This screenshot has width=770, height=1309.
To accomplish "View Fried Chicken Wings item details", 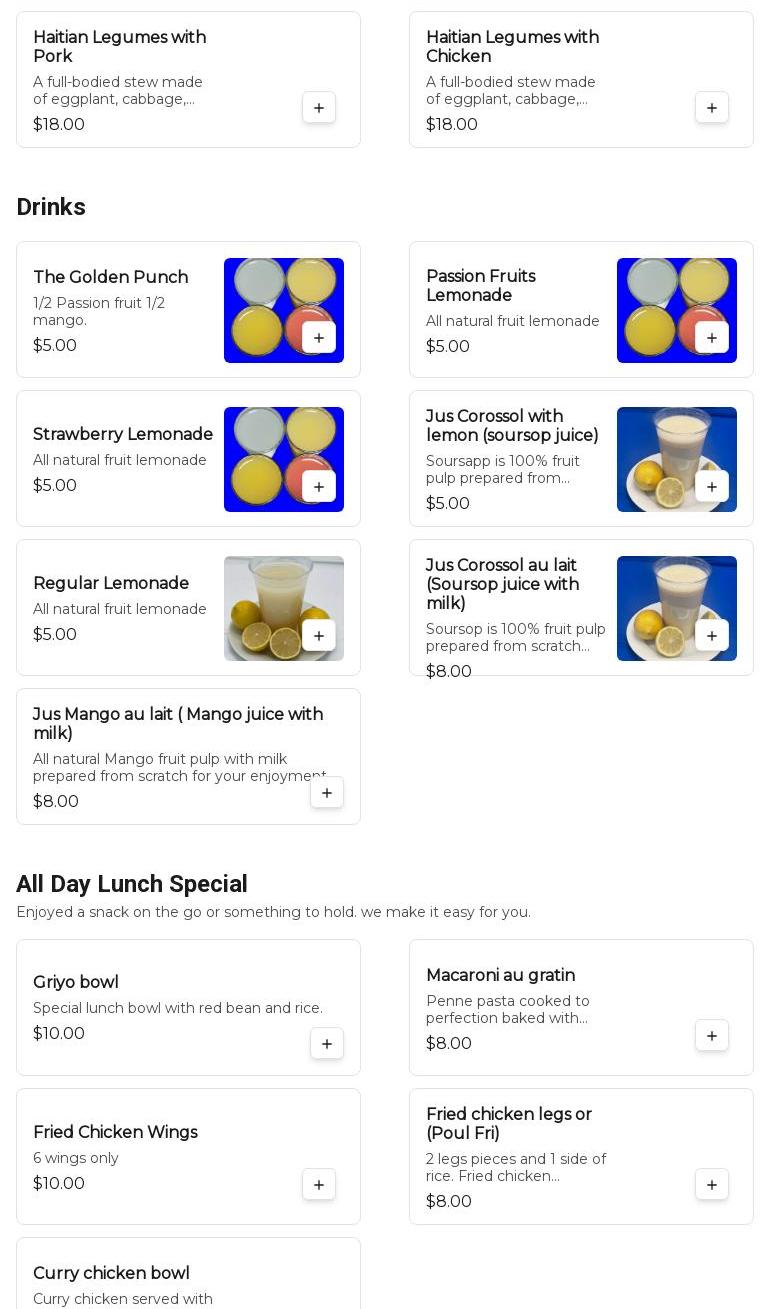I will (115, 1132).
